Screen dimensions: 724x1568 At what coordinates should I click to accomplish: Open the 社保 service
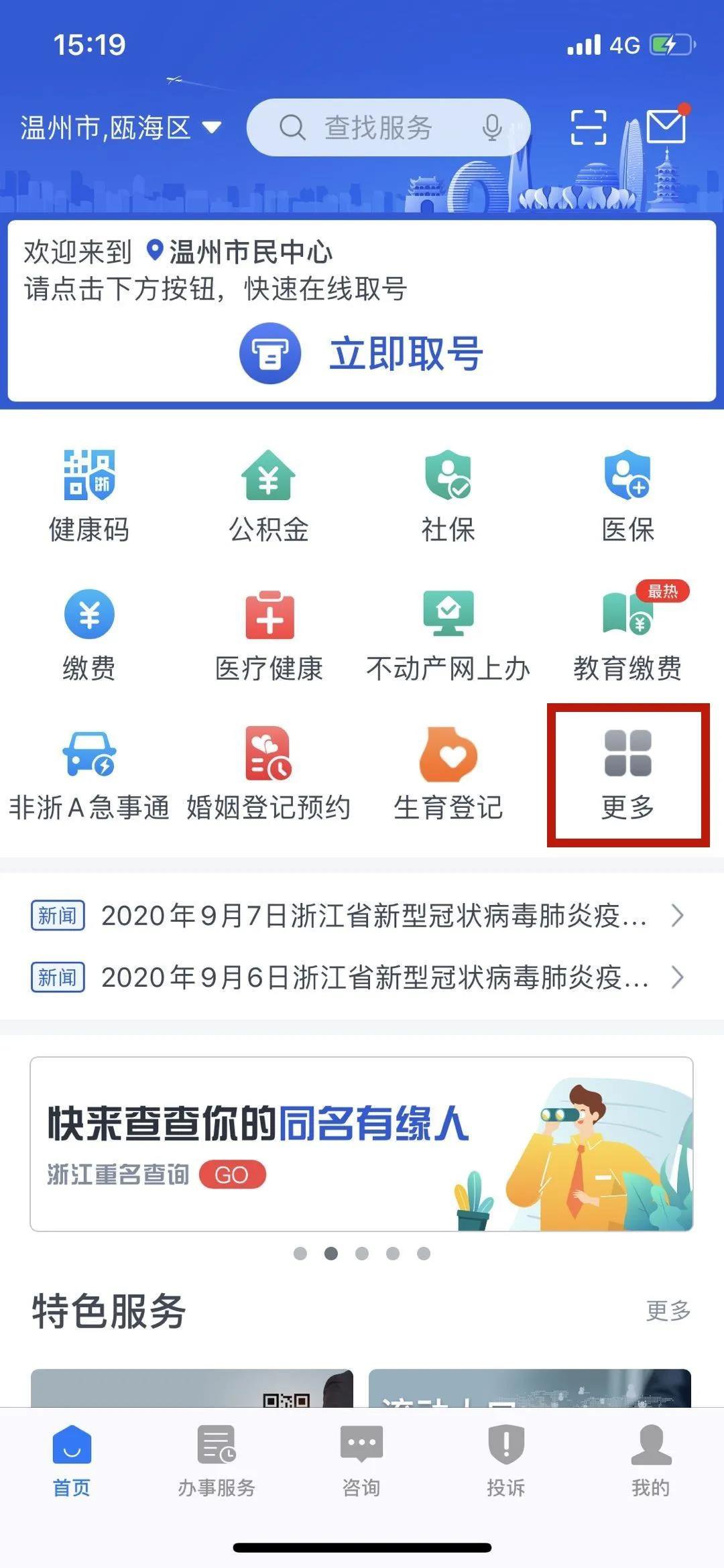click(448, 496)
